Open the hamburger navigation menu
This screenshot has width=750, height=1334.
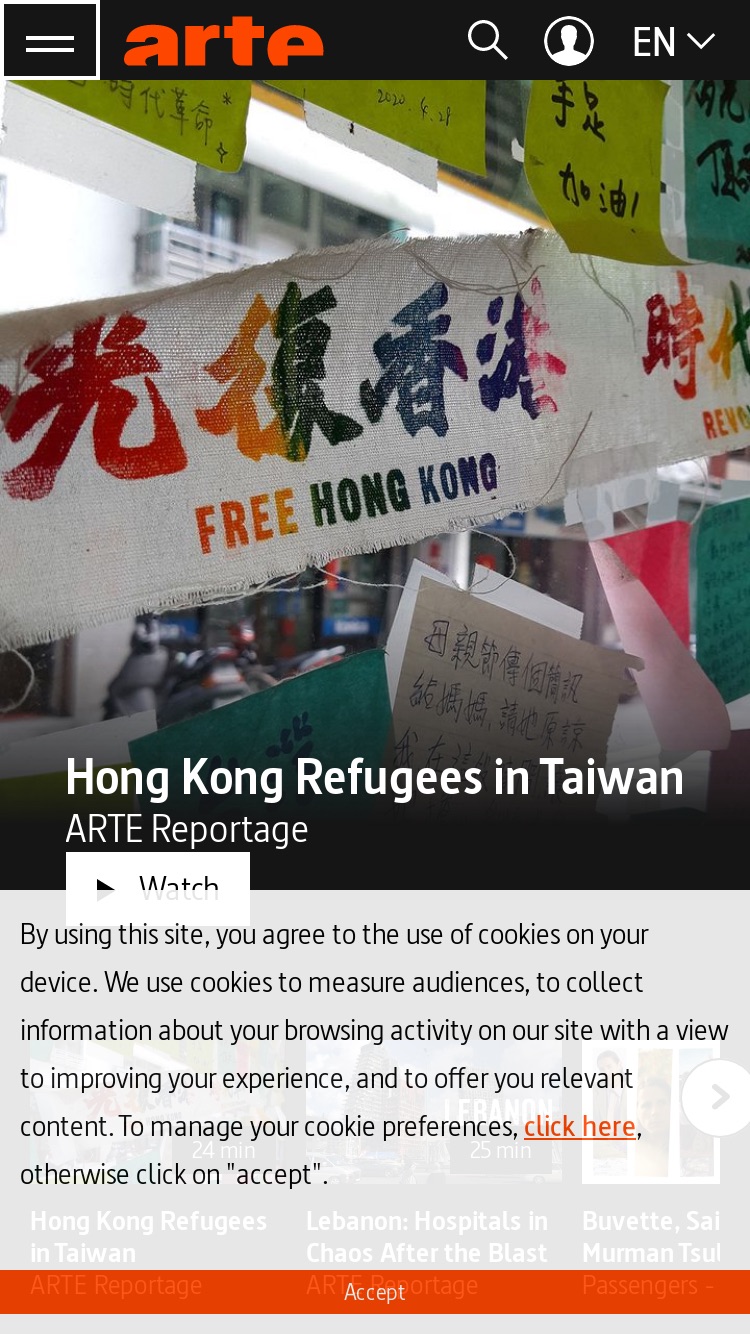[50, 41]
